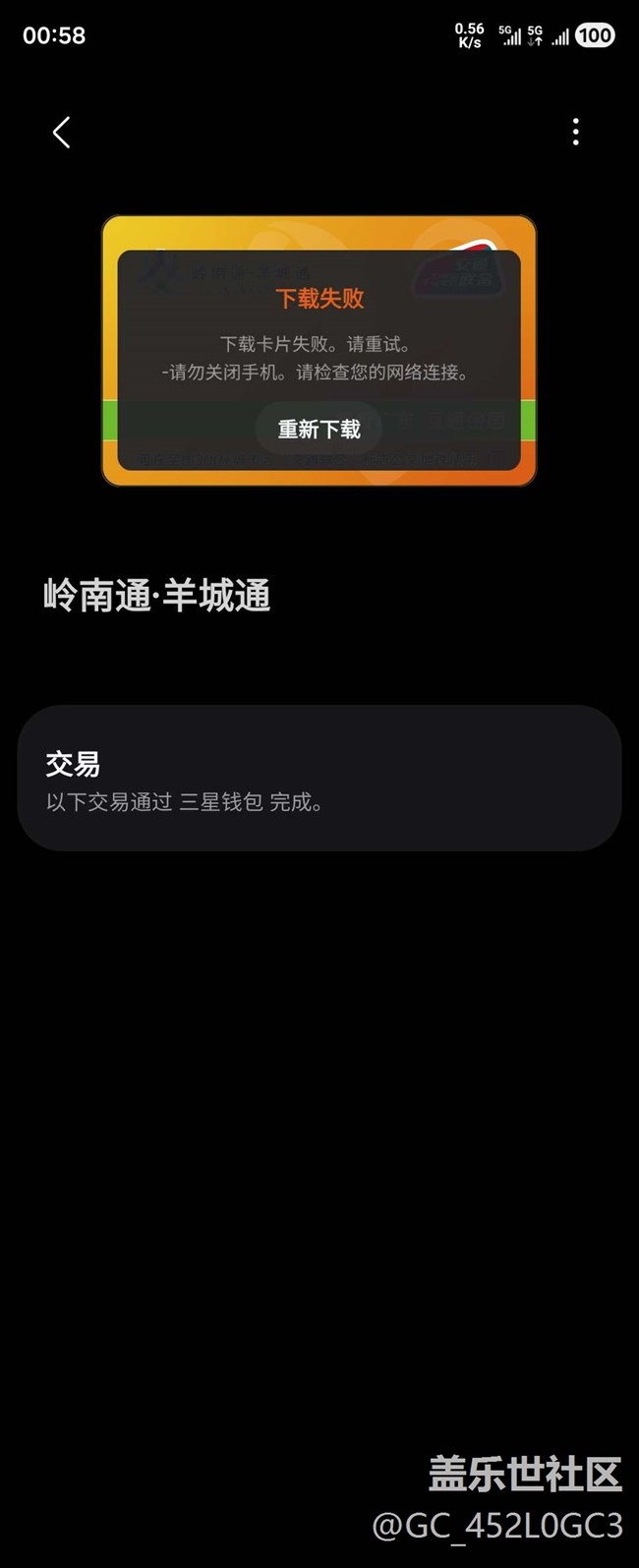Screen dimensions: 639x1568
Task: Open the three-dot overflow menu
Action: pos(576,132)
